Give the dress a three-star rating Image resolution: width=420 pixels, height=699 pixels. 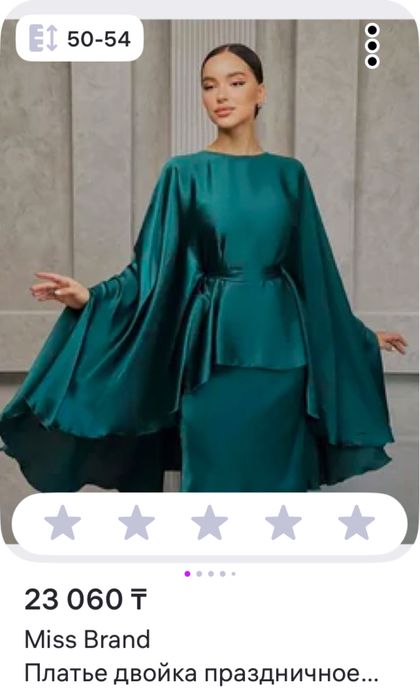[209, 522]
